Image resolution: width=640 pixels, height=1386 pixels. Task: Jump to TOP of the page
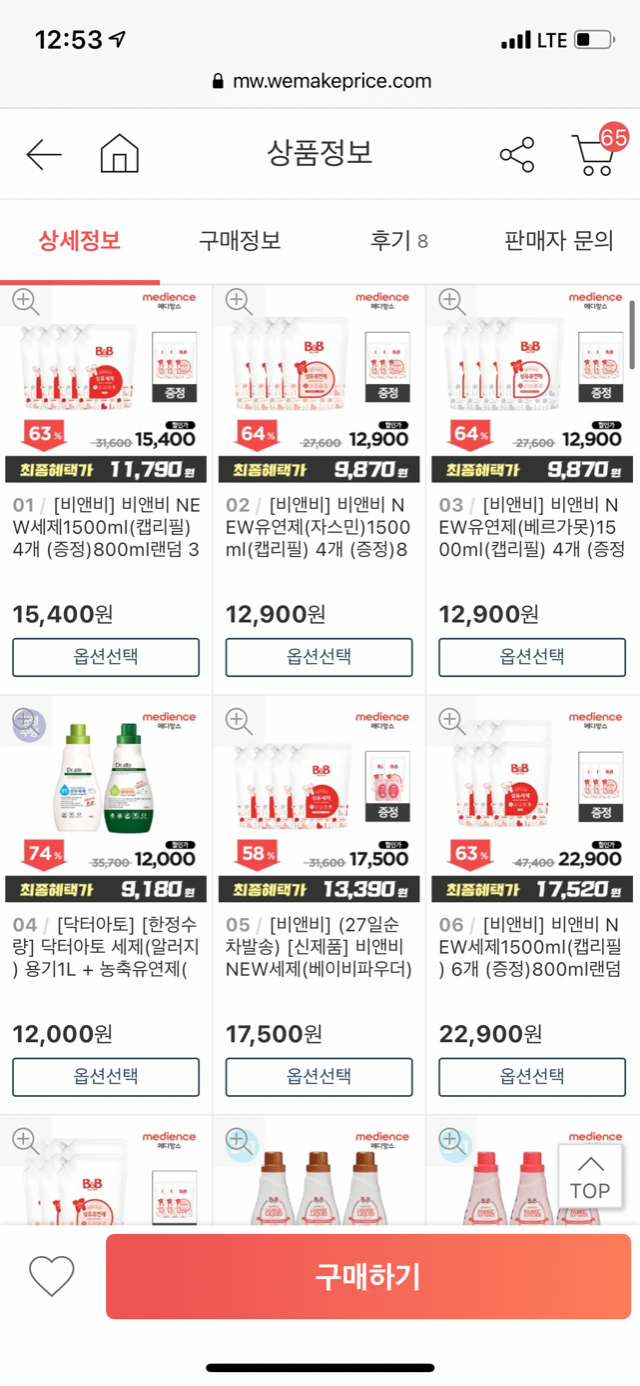click(589, 1178)
